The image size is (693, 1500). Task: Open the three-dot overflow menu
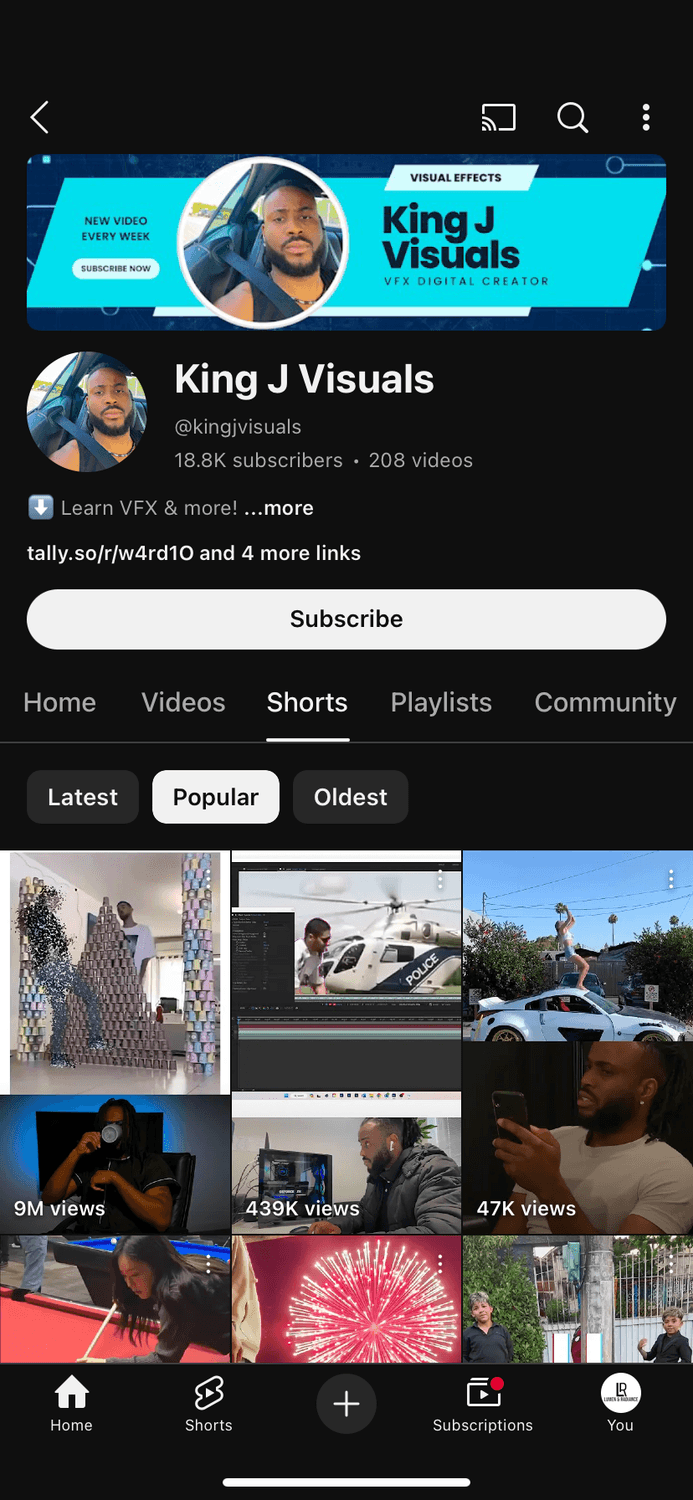click(x=646, y=118)
